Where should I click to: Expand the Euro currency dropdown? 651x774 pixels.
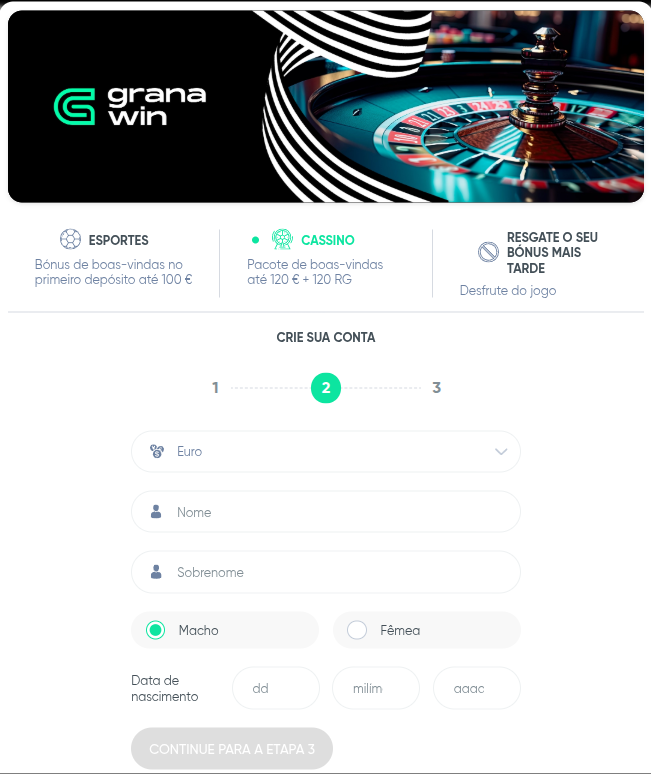tap(325, 452)
